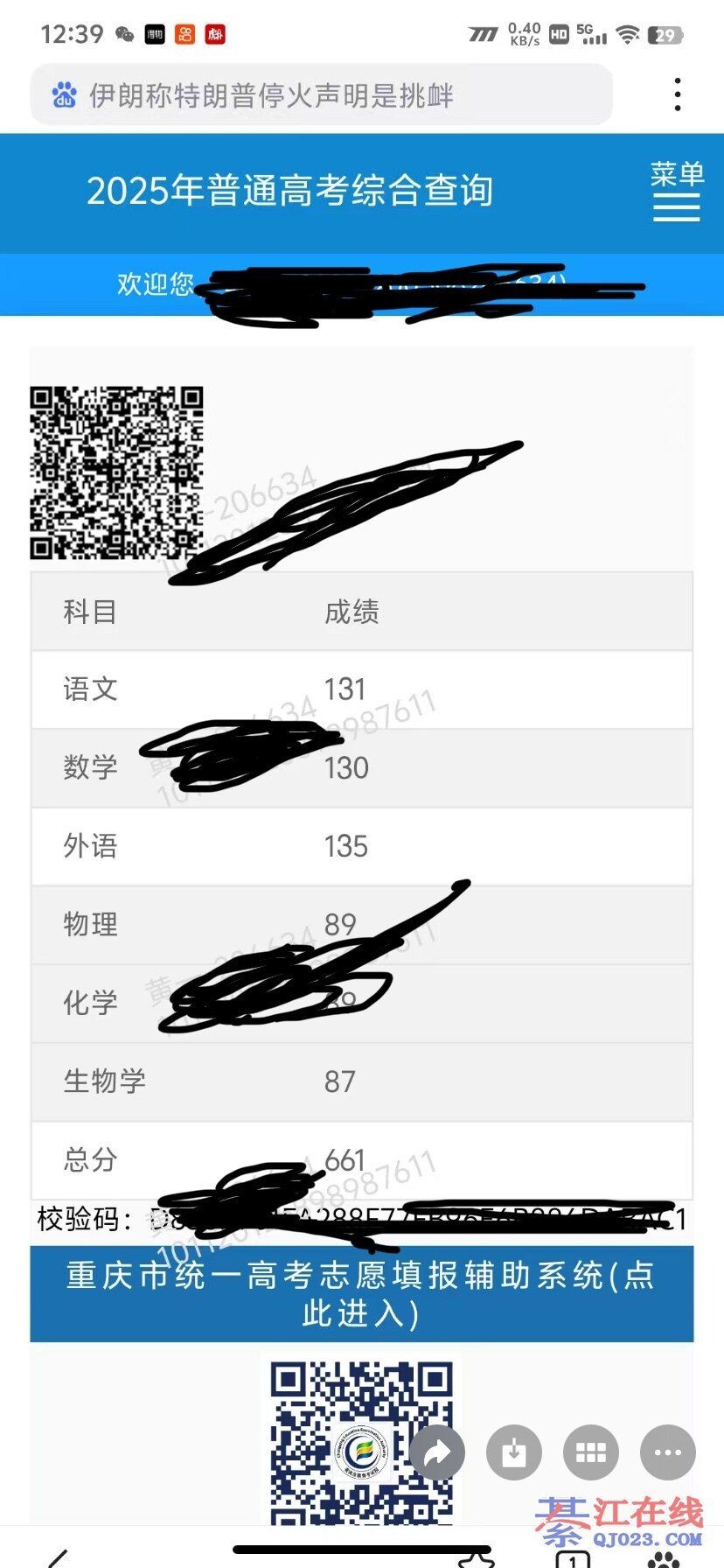Open the browser three-dot overflow menu

(677, 94)
